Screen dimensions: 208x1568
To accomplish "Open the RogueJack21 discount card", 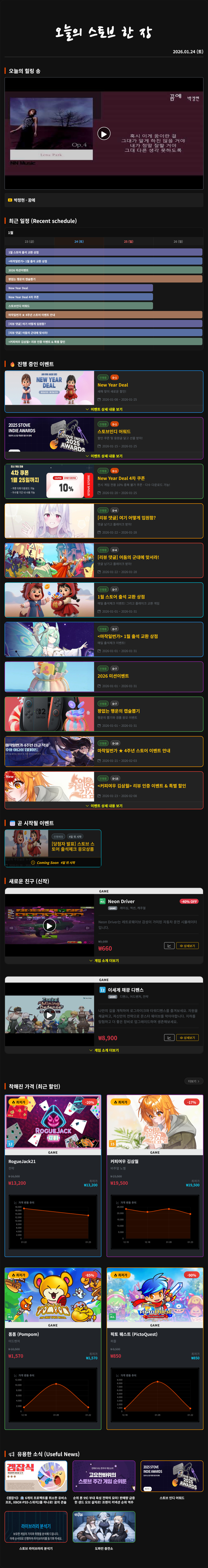I will pyautogui.click(x=53, y=1144).
